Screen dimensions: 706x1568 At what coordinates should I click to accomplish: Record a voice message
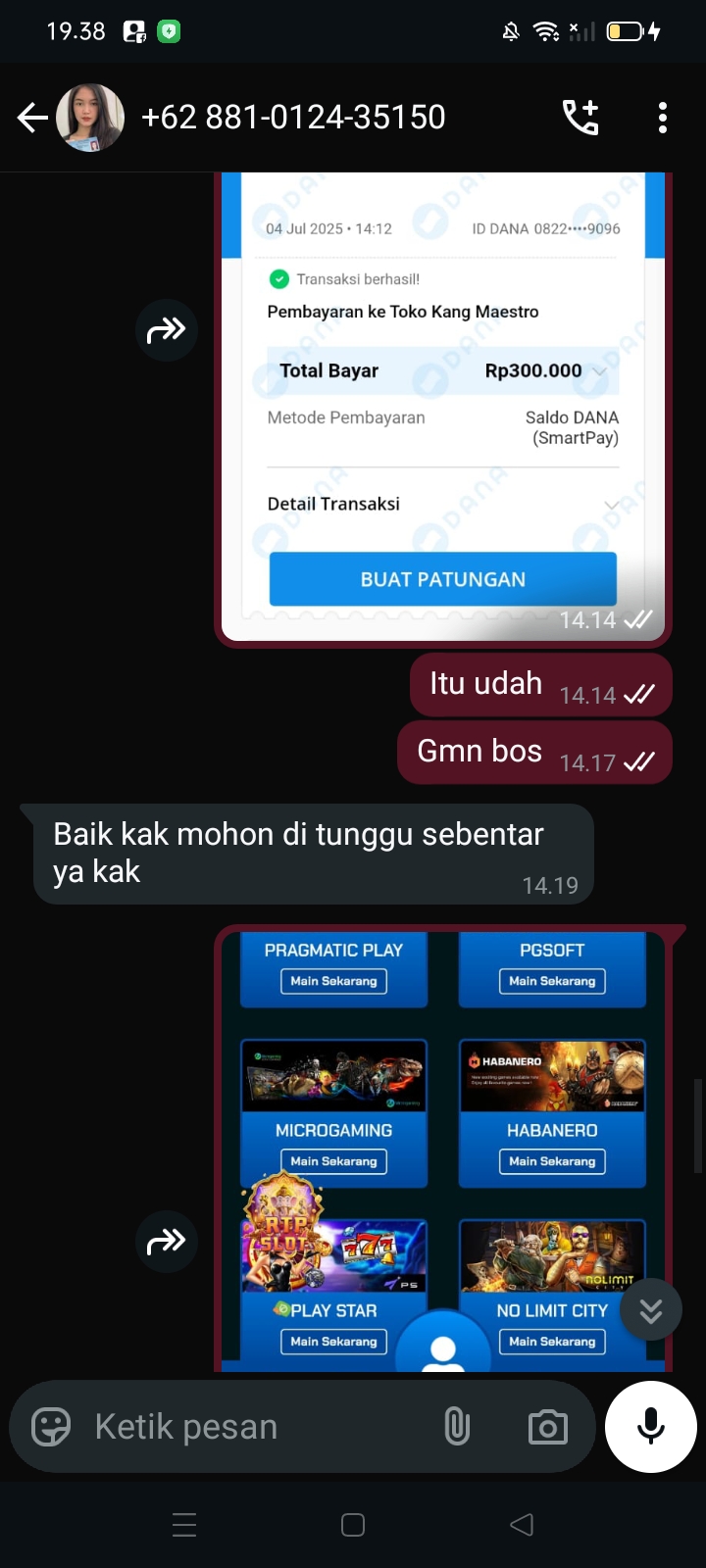click(x=650, y=1427)
